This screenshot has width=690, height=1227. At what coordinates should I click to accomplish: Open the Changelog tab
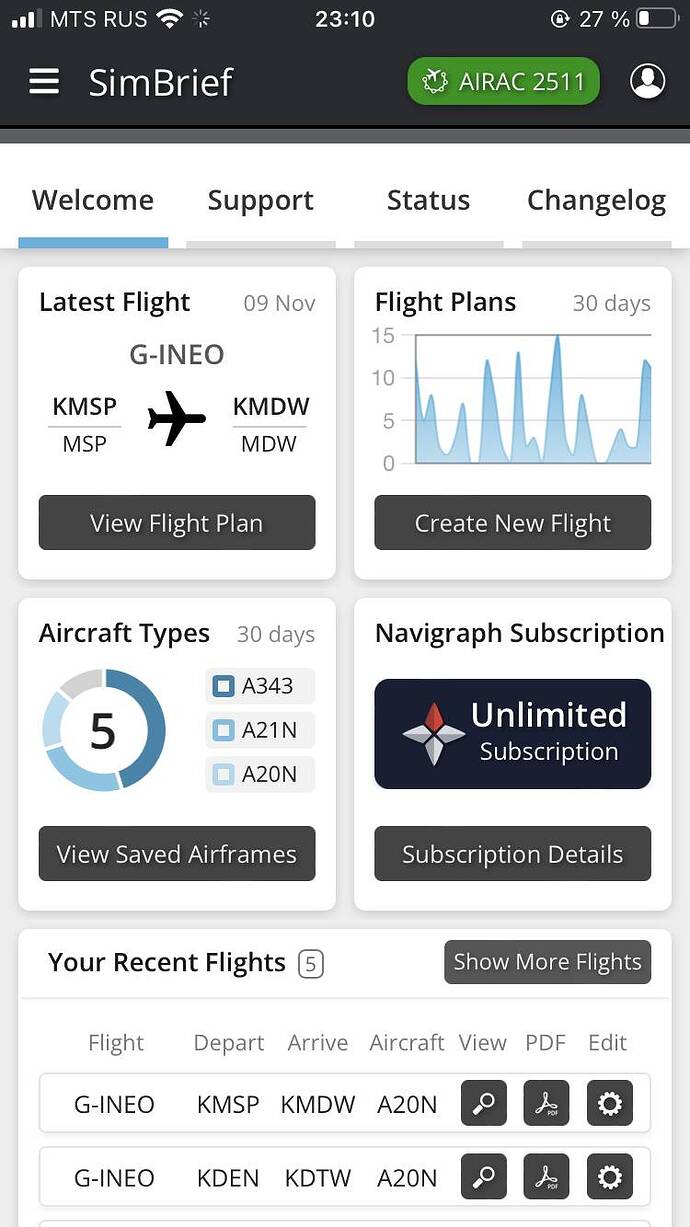(596, 201)
